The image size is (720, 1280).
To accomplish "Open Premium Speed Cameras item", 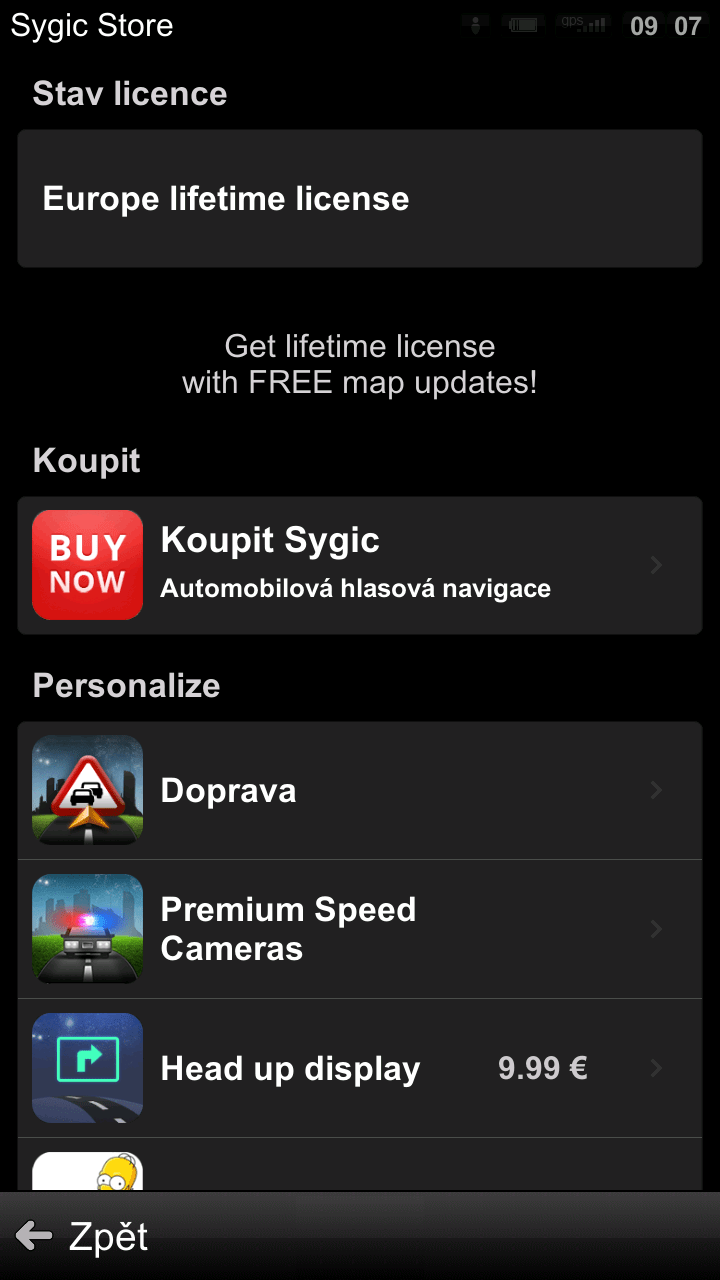I will 360,929.
